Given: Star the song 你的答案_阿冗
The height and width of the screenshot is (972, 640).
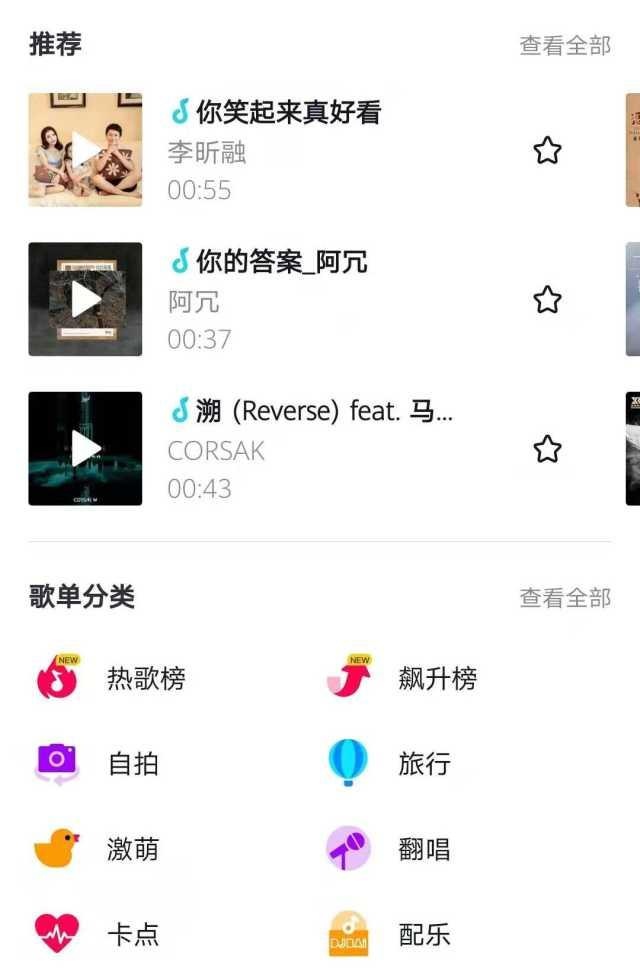Looking at the screenshot, I should [x=547, y=300].
